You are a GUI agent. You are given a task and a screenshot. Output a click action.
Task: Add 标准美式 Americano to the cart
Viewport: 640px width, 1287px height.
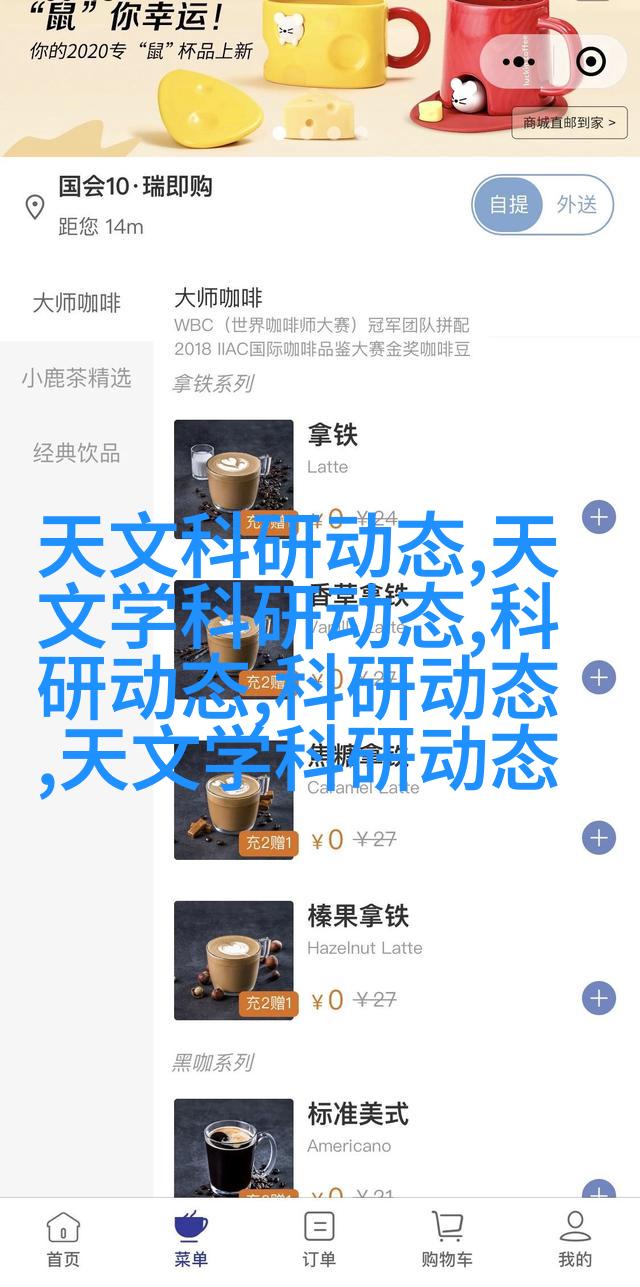599,1192
